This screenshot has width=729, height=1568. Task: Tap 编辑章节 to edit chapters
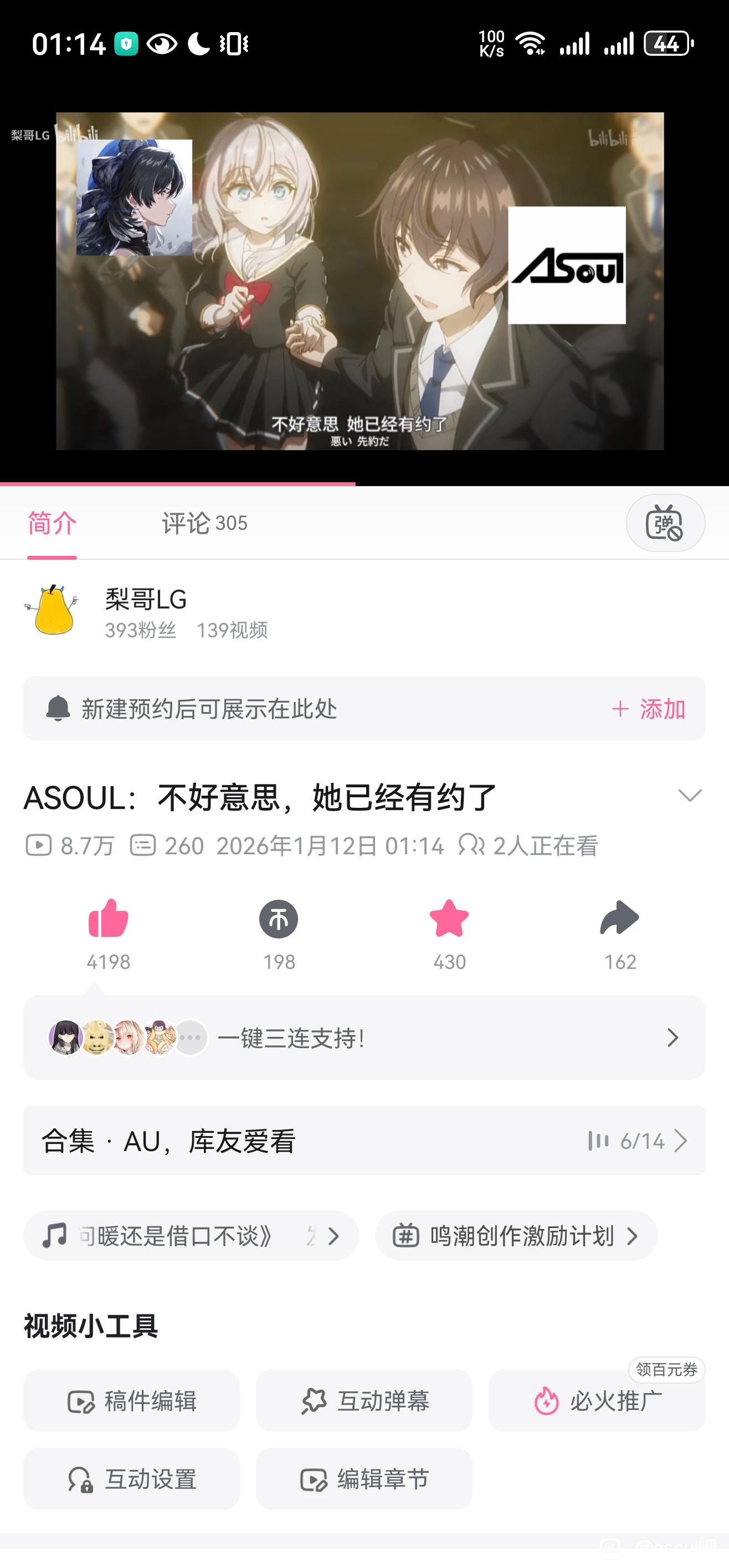click(364, 1479)
